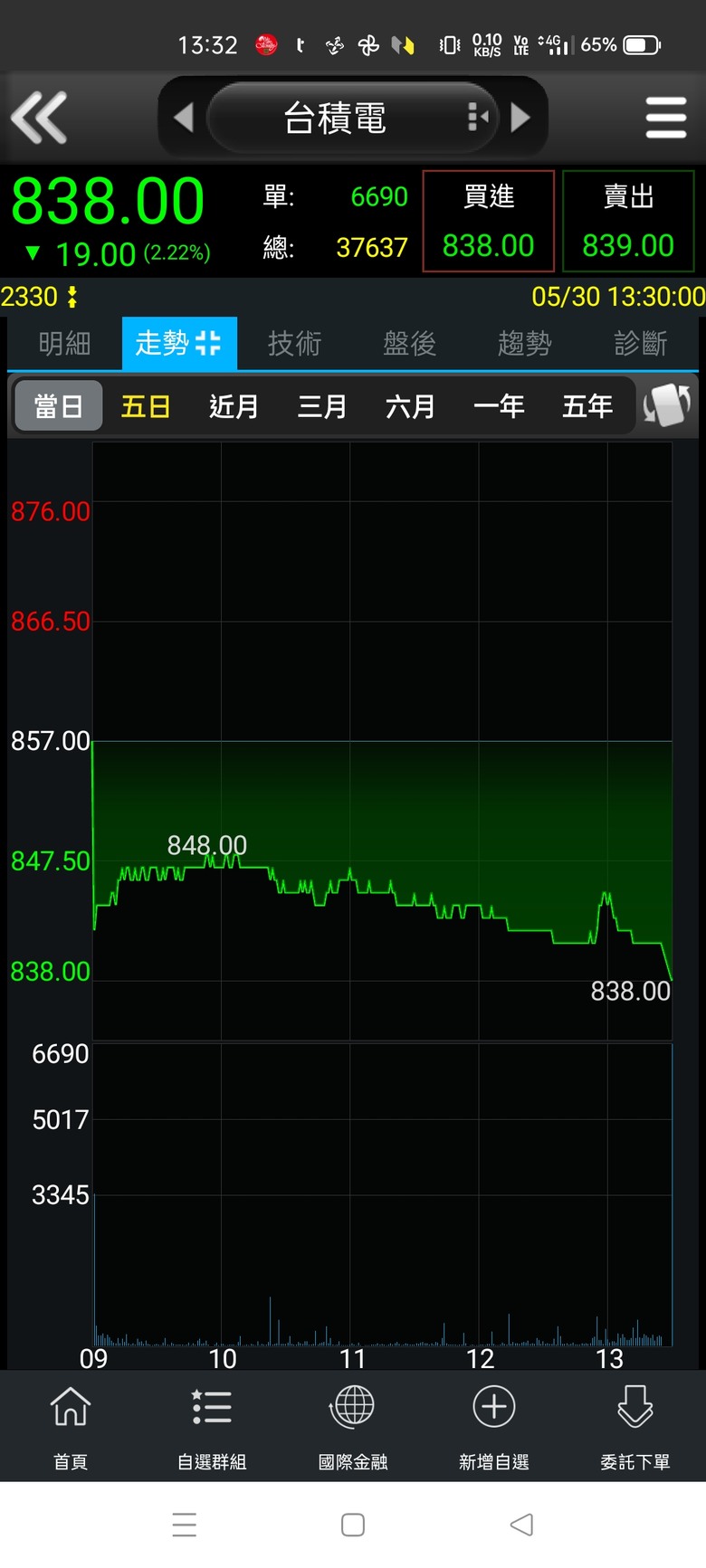Go back with the double-arrow icon
The width and height of the screenshot is (706, 1568).
tap(39, 118)
